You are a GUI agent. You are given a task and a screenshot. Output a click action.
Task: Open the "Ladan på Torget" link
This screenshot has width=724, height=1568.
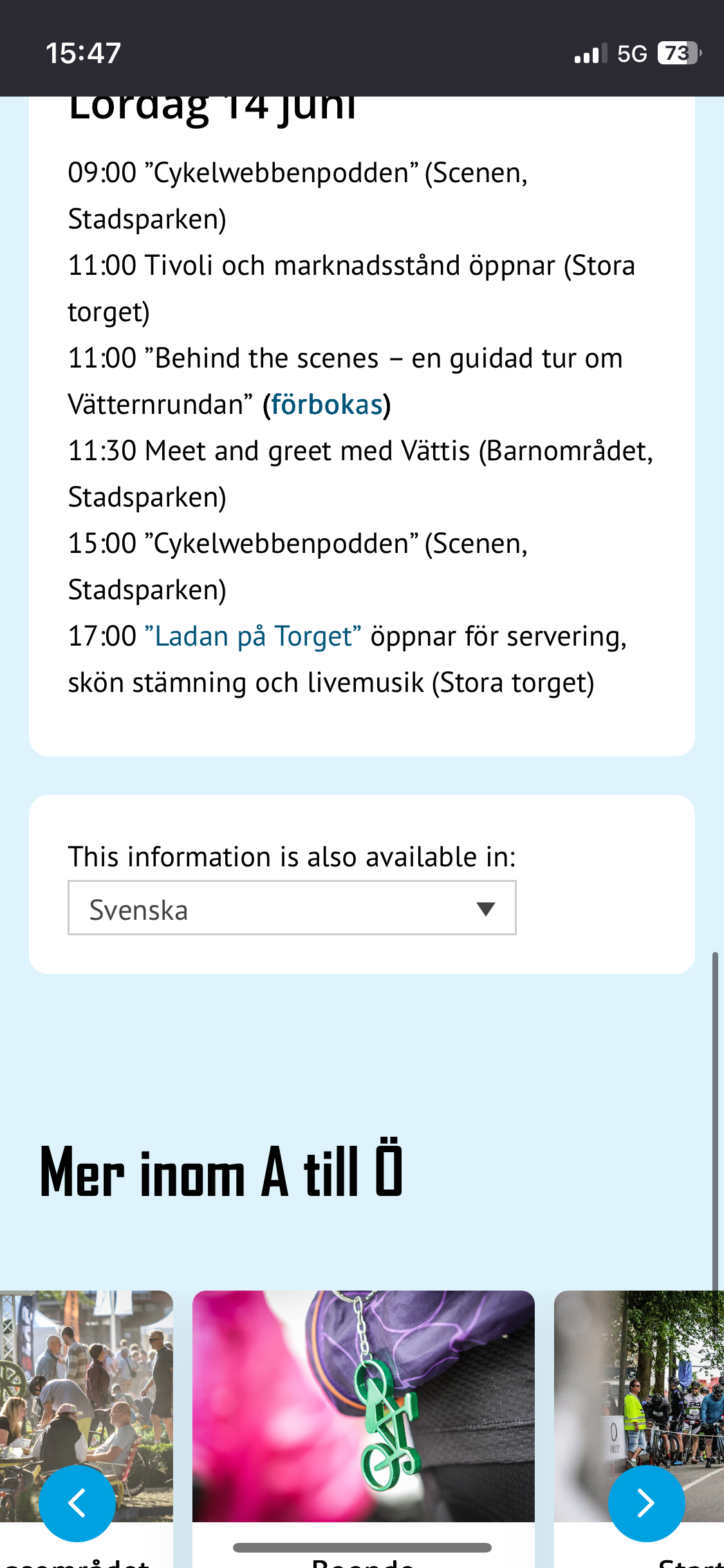pyautogui.click(x=253, y=637)
